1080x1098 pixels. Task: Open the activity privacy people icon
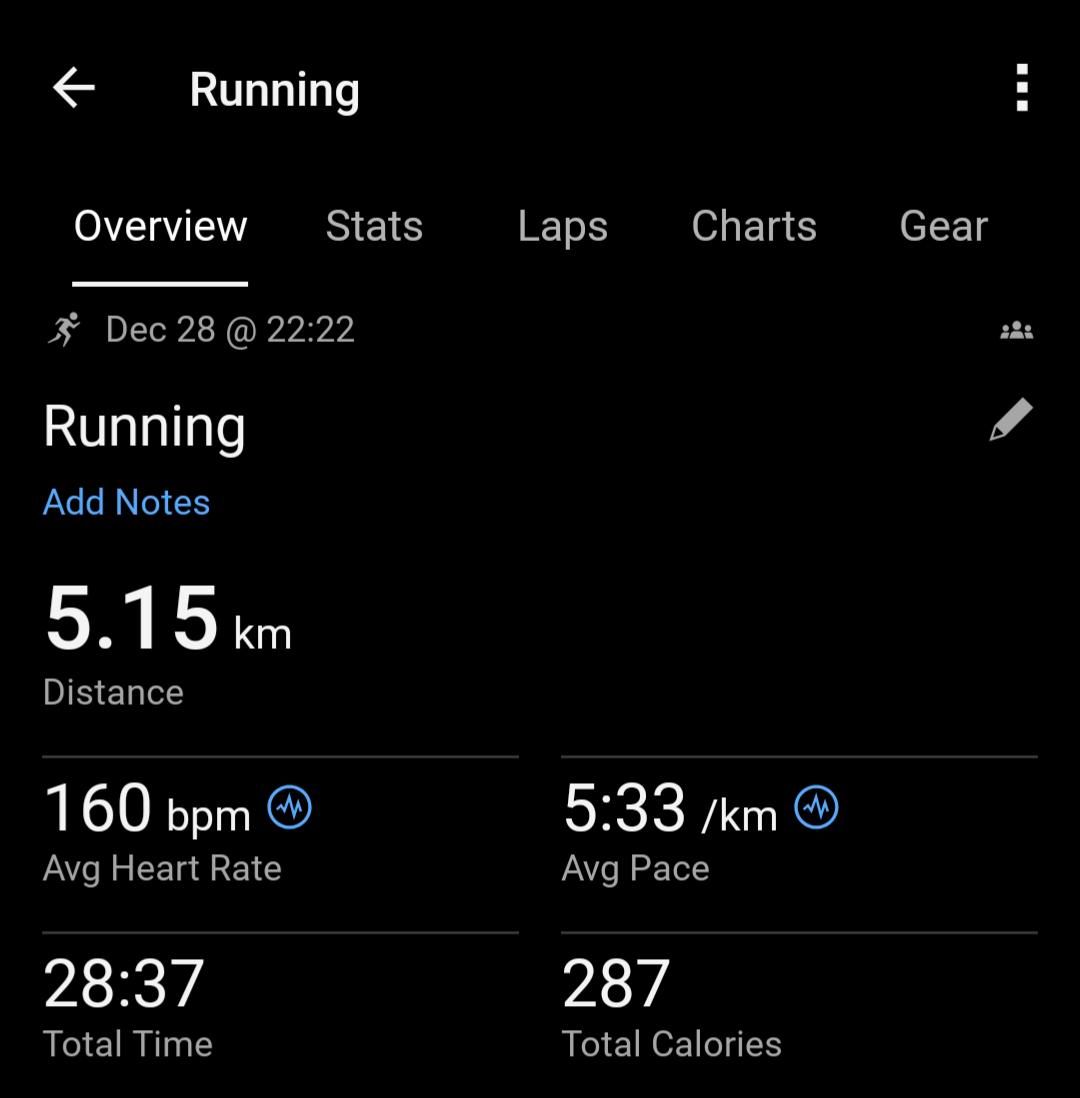tap(1016, 330)
